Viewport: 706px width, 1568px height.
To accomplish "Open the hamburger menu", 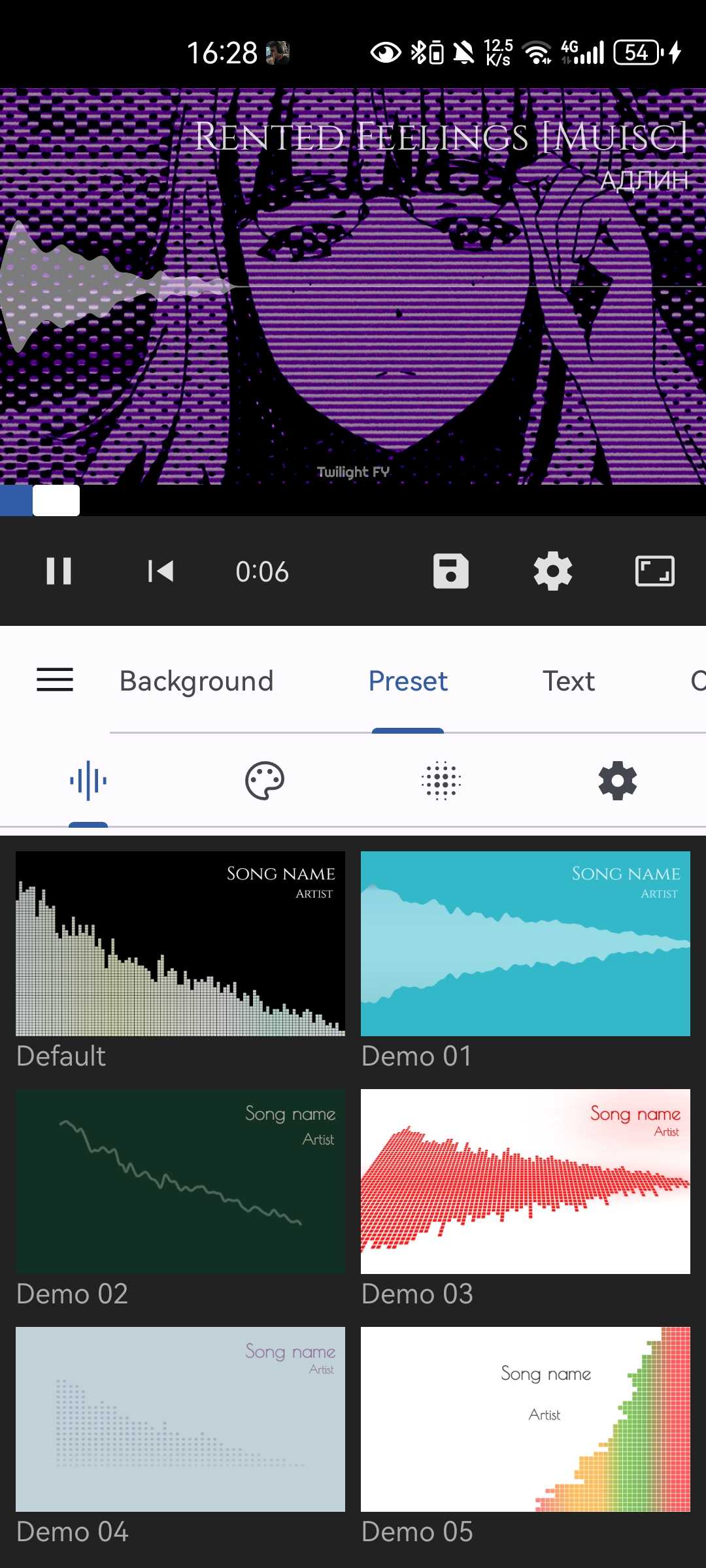I will tap(55, 680).
